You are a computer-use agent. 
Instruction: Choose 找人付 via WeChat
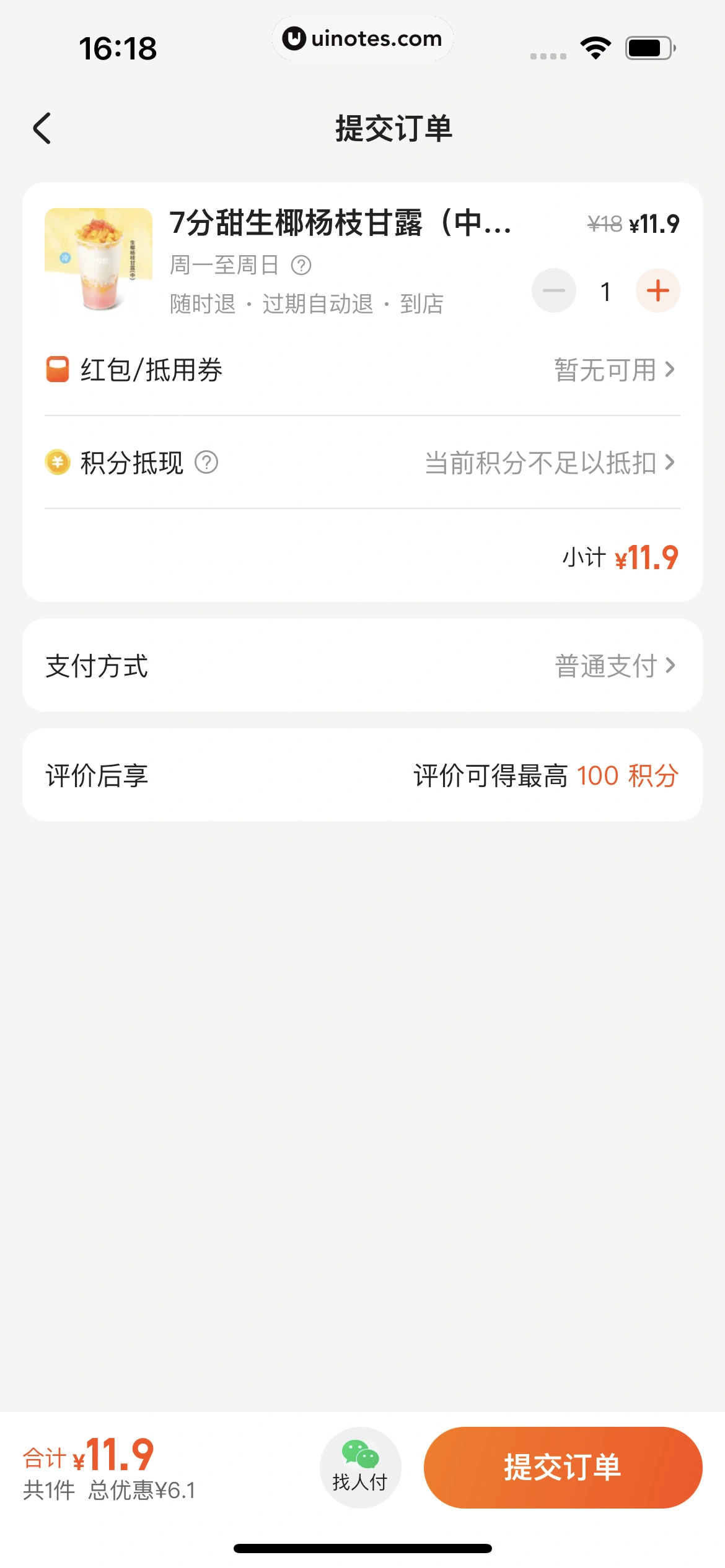click(360, 1467)
